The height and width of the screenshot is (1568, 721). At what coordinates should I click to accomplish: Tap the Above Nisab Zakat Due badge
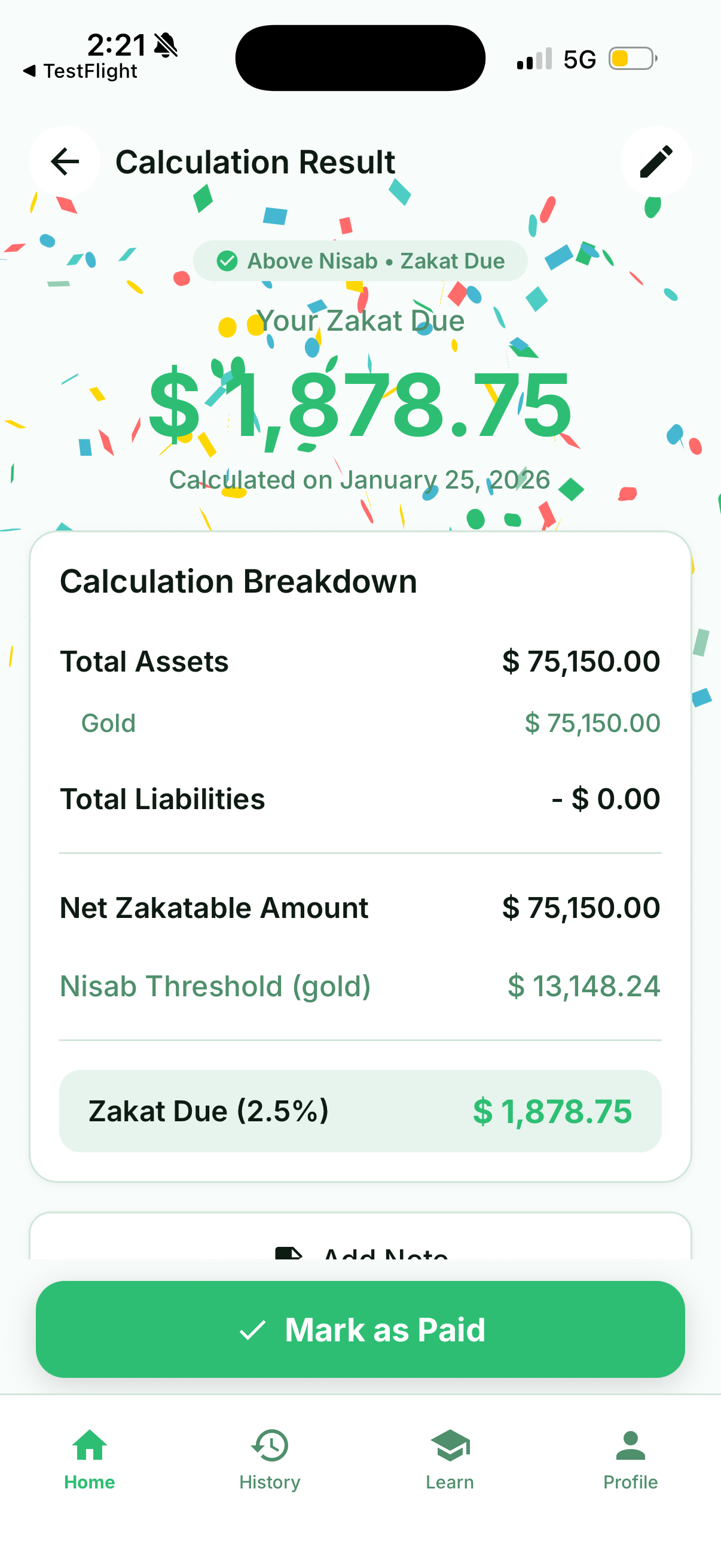coord(360,261)
